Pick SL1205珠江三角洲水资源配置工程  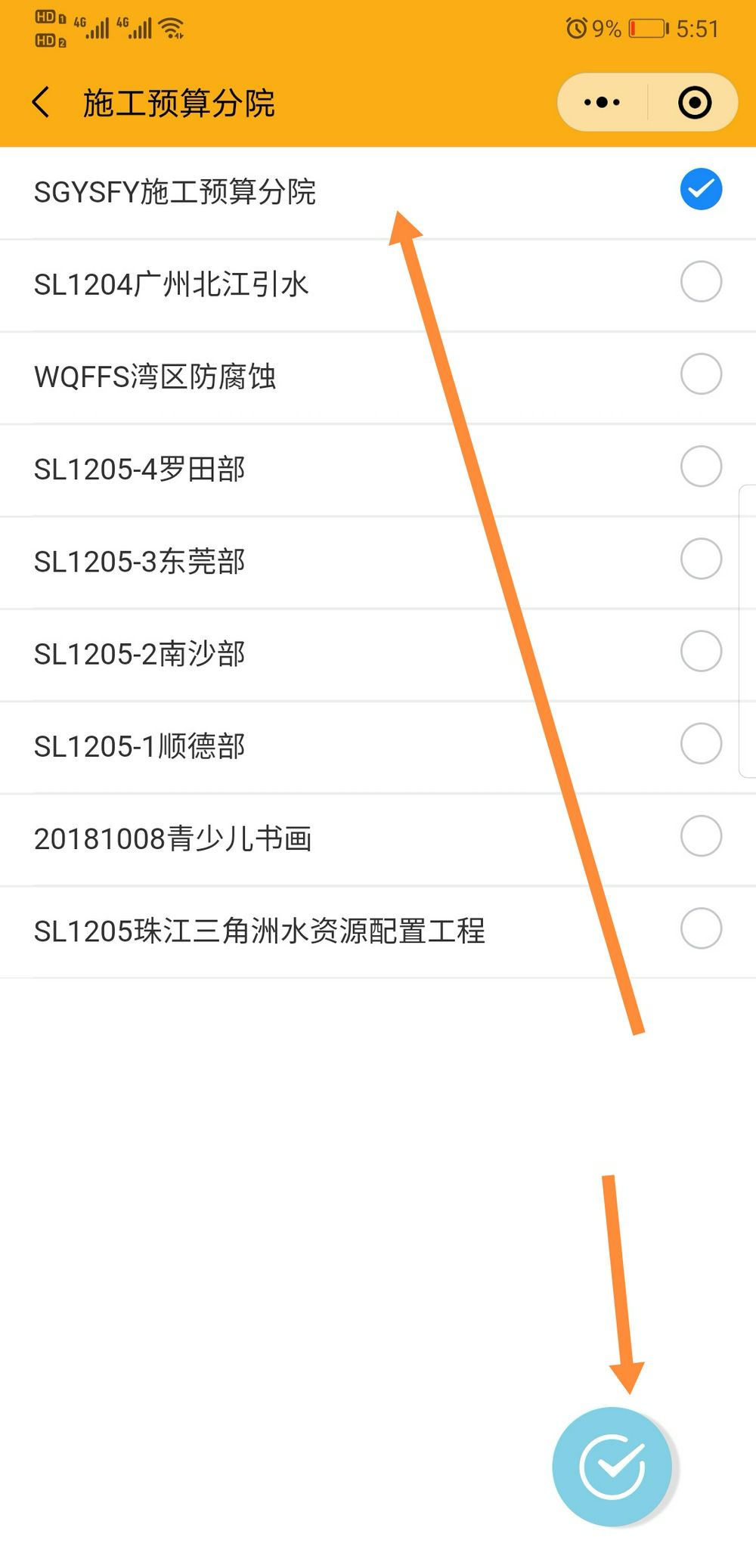[x=701, y=928]
